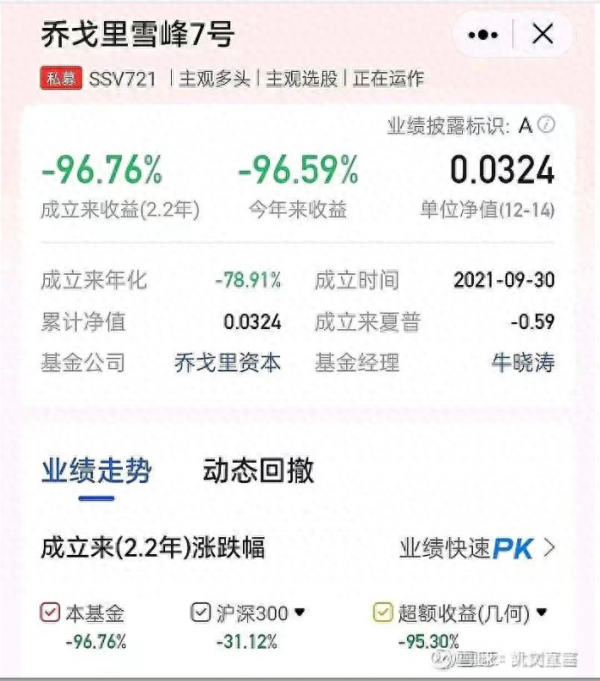Viewport: 600px width, 681px height.
Task: Close the fund detail page
Action: tap(542, 35)
